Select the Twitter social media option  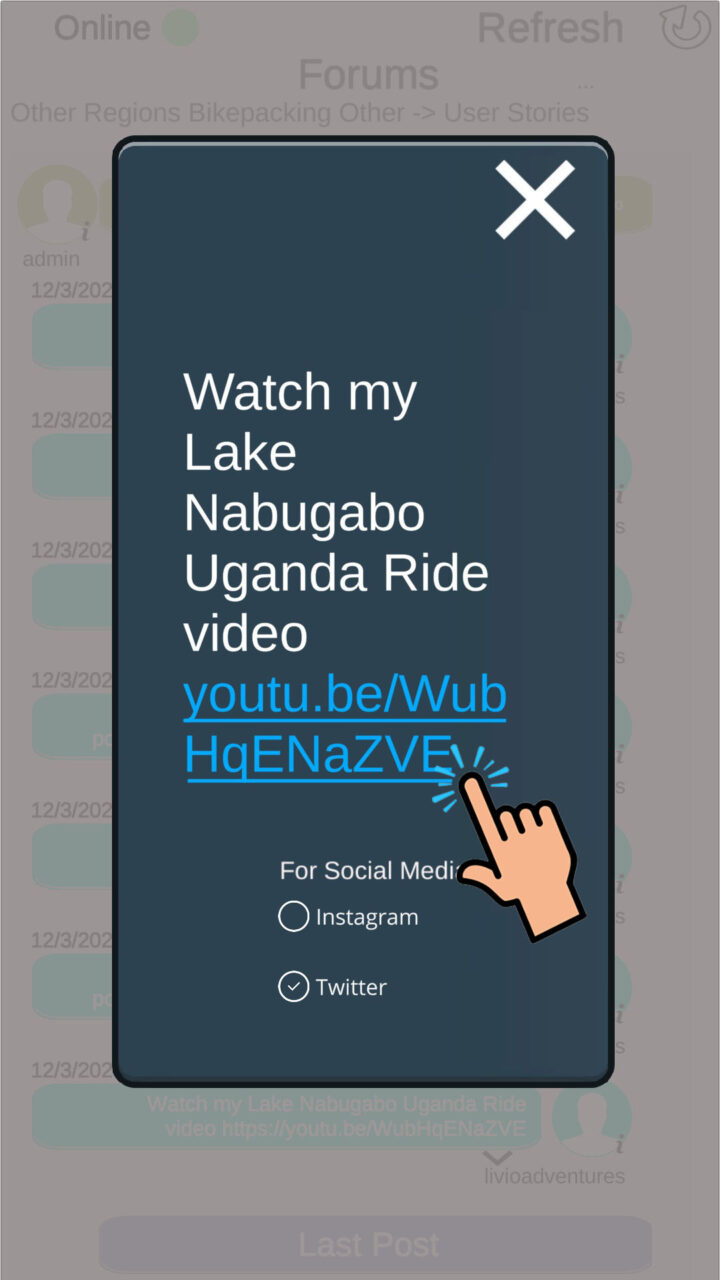[293, 987]
